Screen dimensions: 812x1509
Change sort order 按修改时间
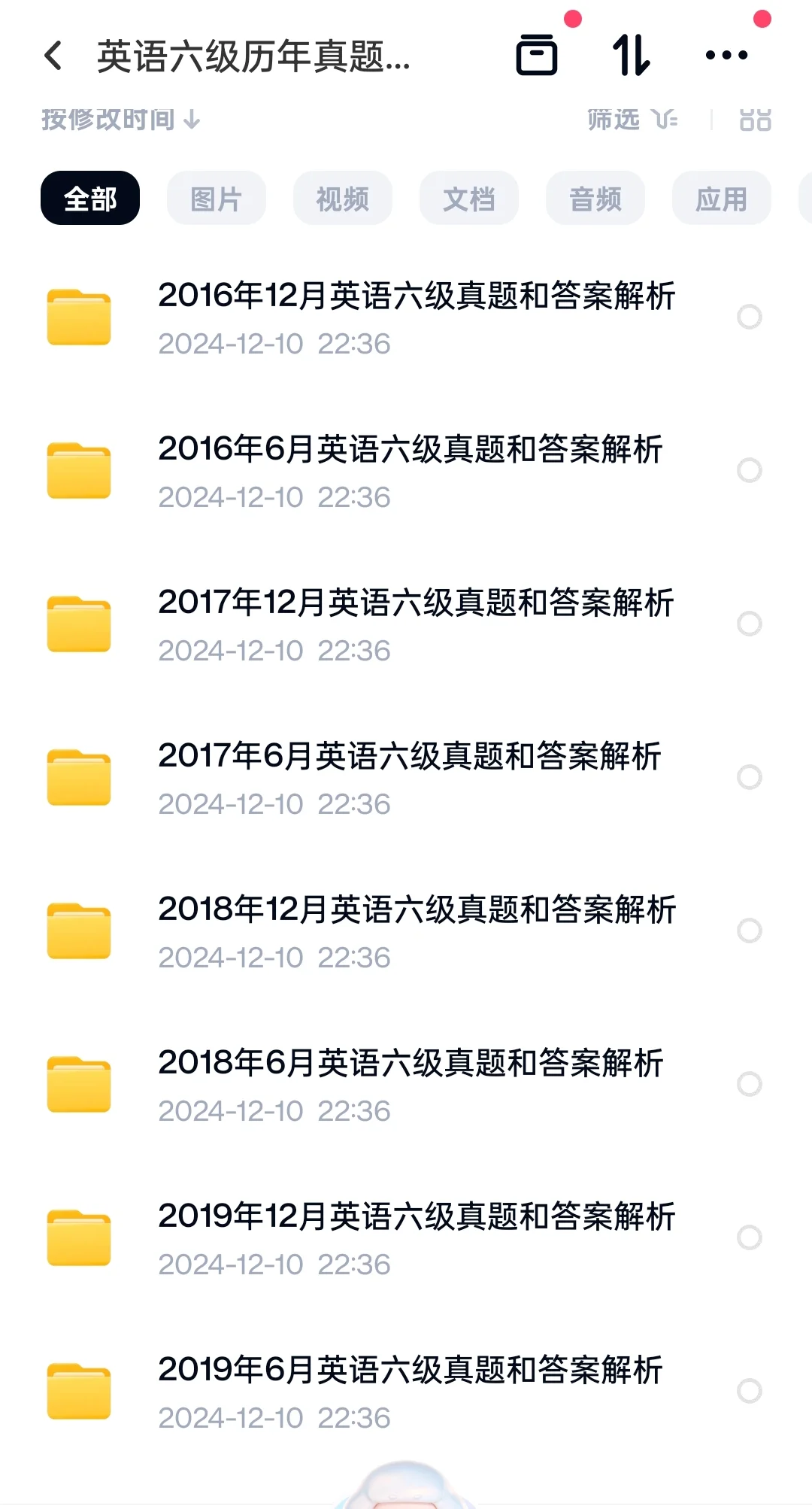(x=120, y=120)
